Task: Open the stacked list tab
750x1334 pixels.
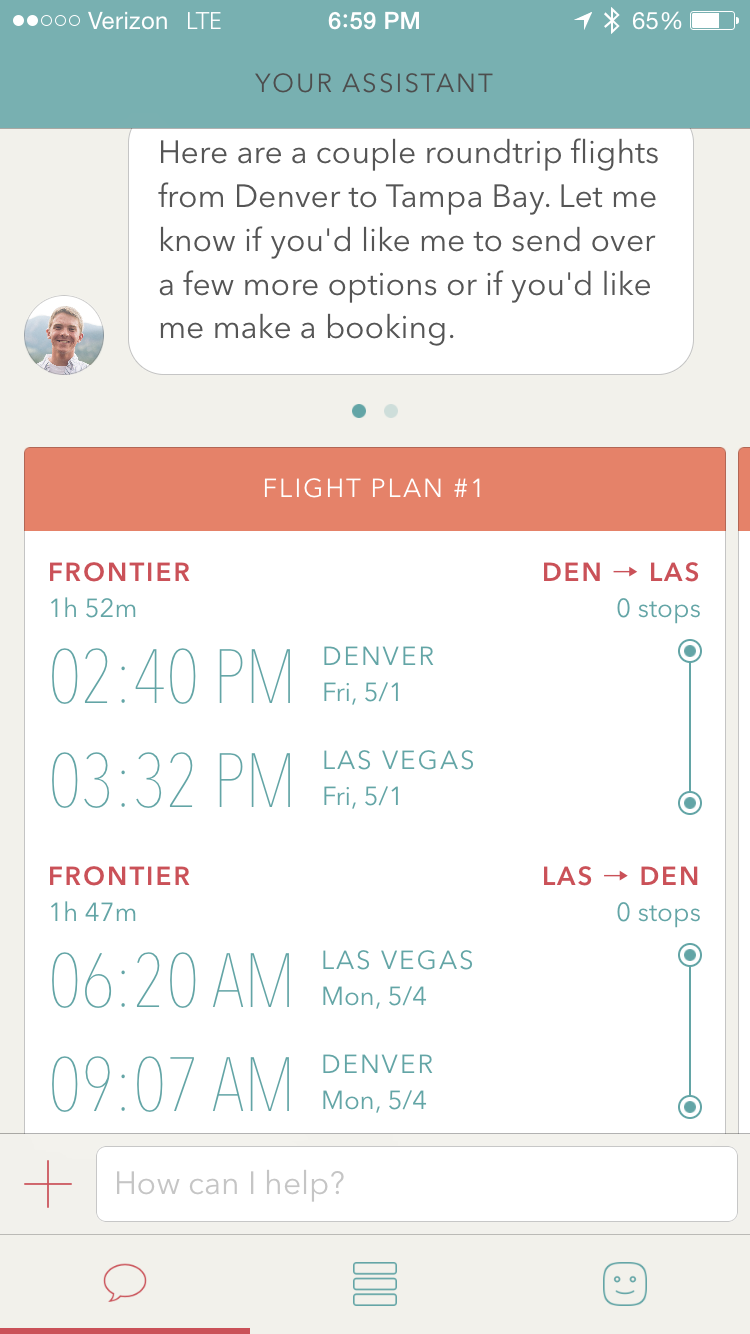Action: [x=375, y=1283]
